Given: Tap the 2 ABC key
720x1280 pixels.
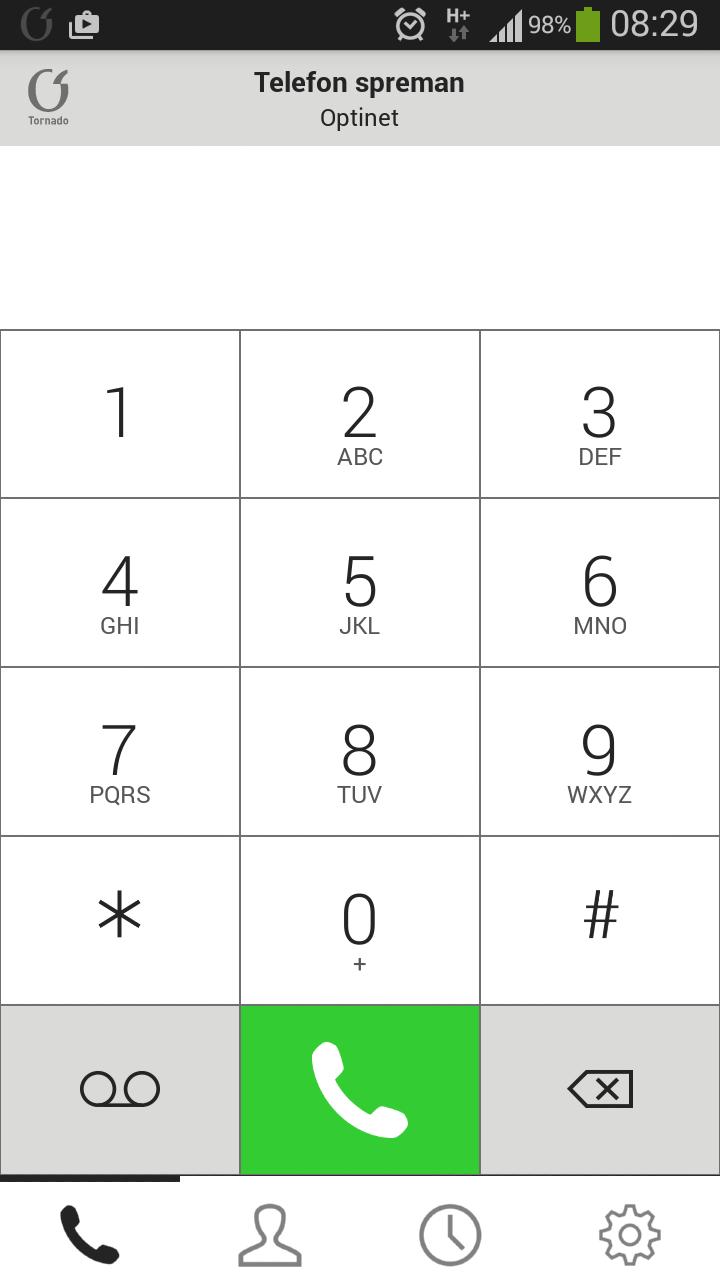Looking at the screenshot, I should (360, 414).
